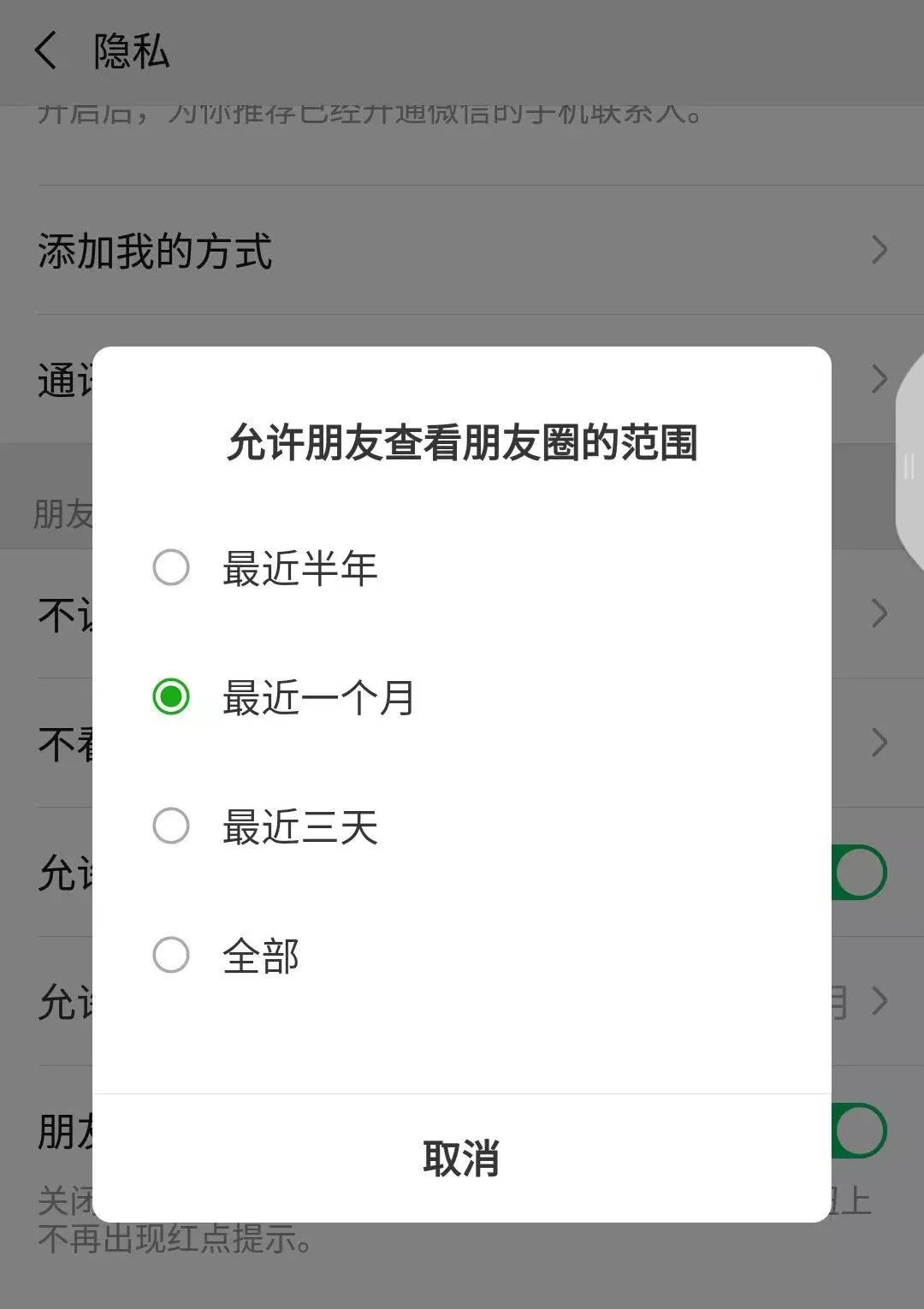
Task: Select 最近半年 option
Action: pos(171,568)
